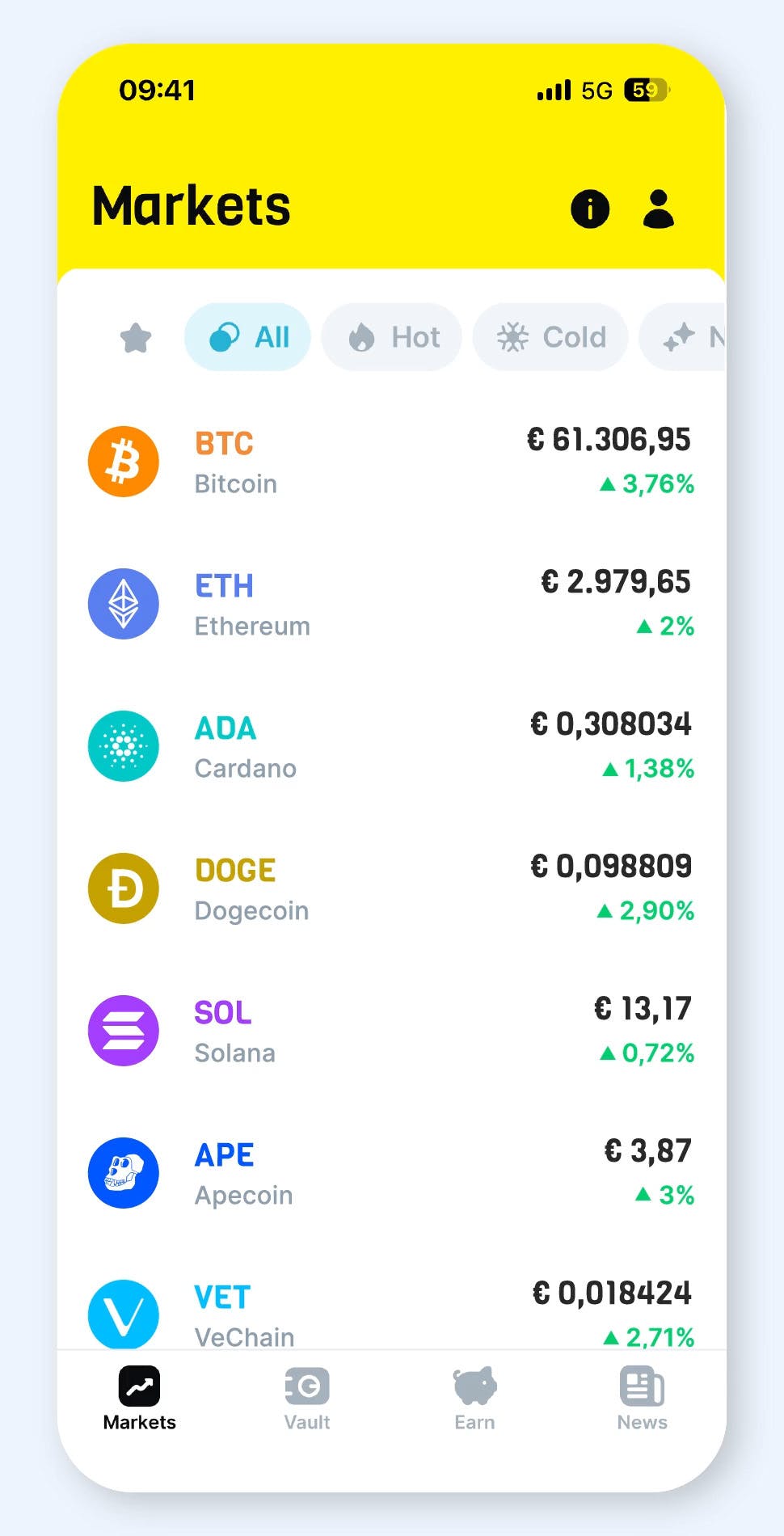Open the Dogecoin row
Screen dimensions: 784x1536
coord(391,888)
